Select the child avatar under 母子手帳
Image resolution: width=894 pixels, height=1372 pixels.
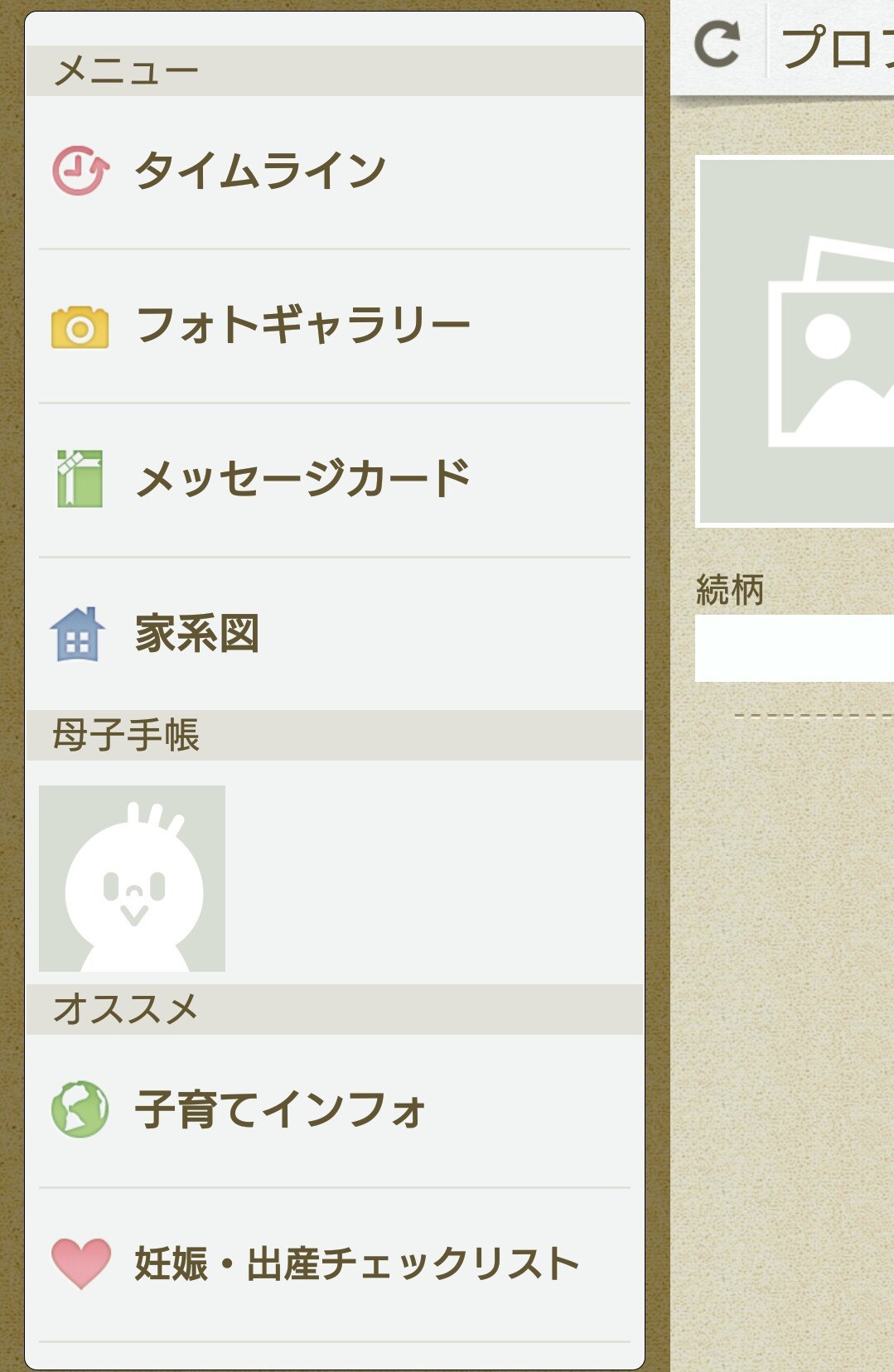click(133, 878)
